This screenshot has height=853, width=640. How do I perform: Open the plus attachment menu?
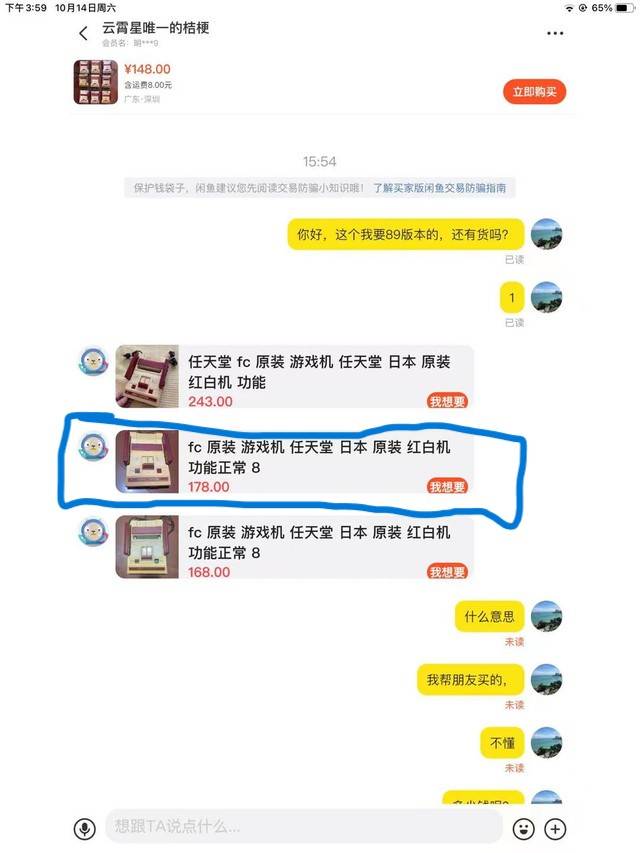pyautogui.click(x=556, y=828)
